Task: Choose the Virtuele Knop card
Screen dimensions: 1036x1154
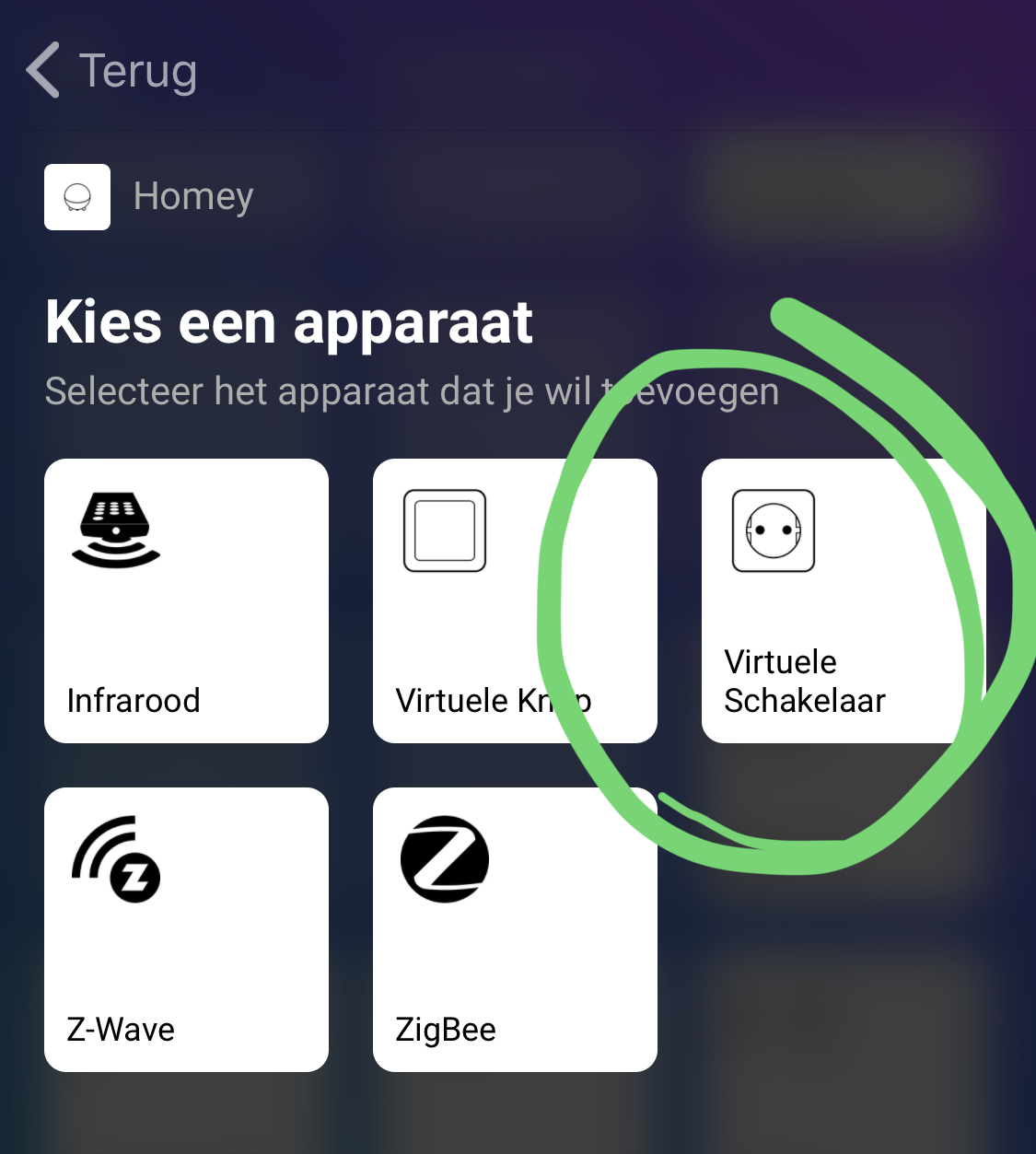Action: [514, 600]
